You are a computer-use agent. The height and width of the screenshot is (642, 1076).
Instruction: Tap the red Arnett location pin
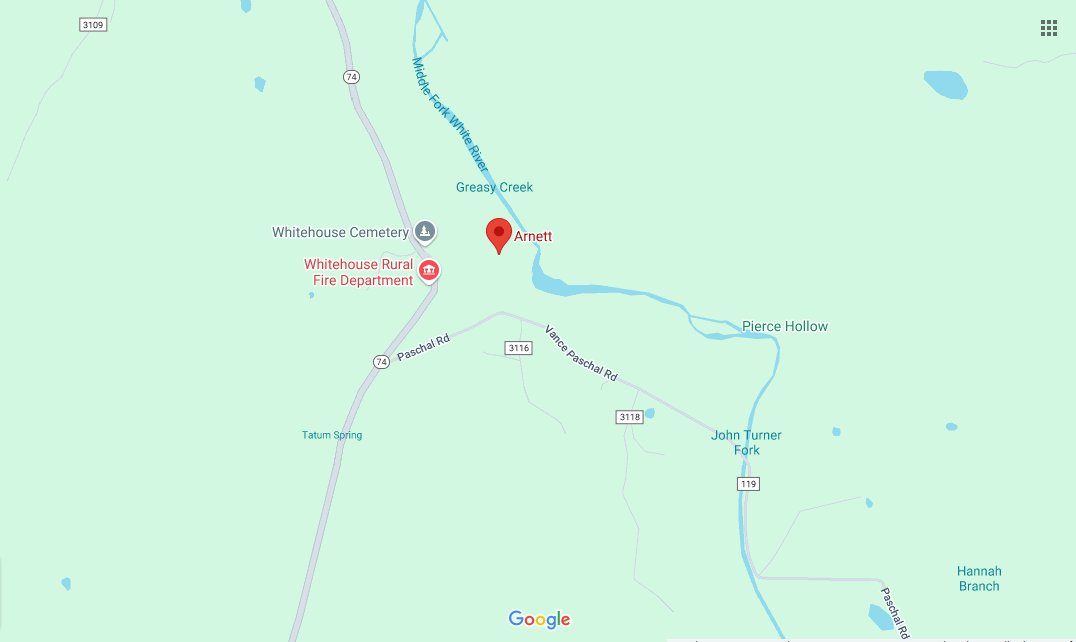point(499,234)
